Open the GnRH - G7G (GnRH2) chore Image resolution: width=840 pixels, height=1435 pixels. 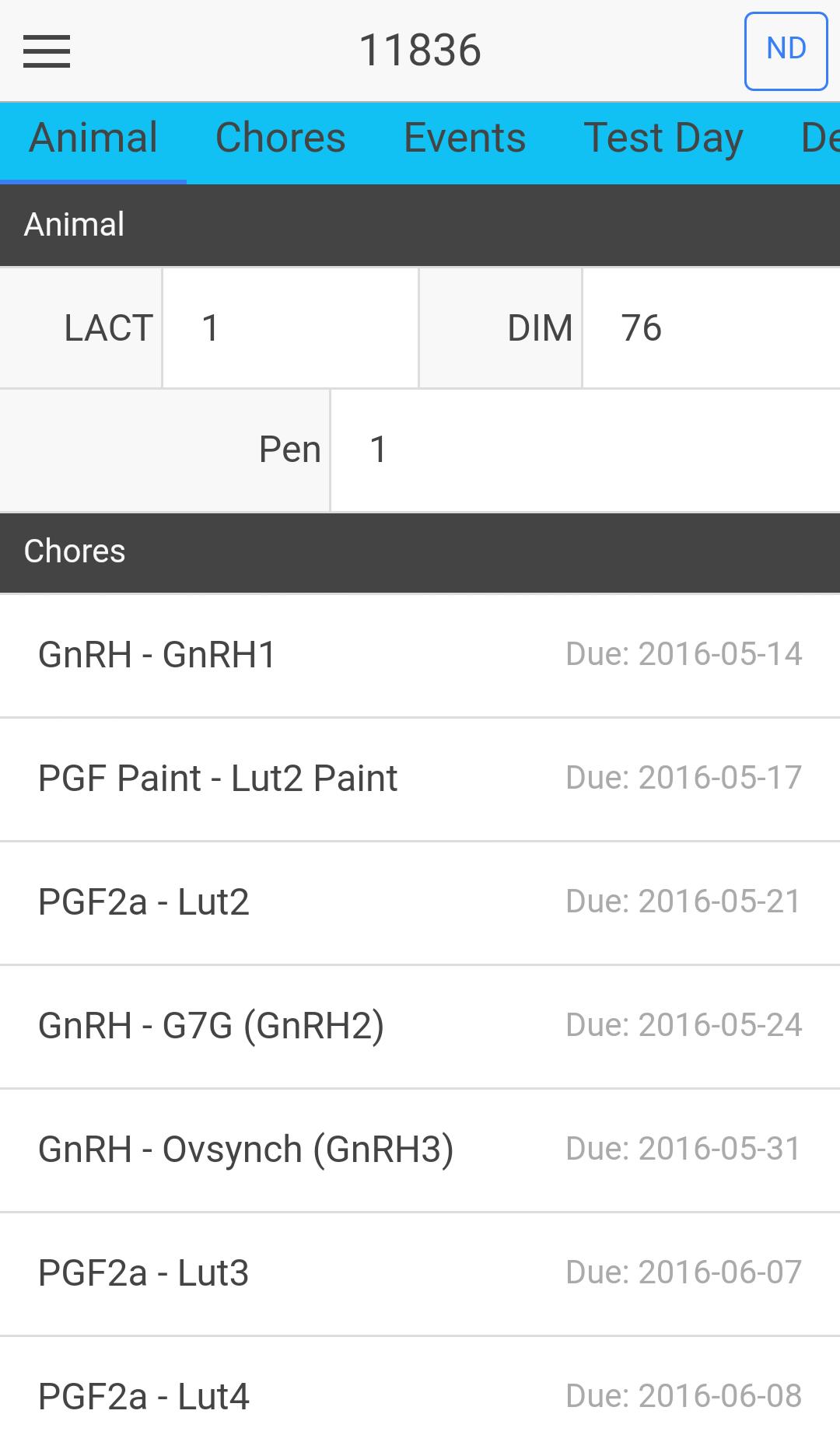click(x=420, y=1026)
